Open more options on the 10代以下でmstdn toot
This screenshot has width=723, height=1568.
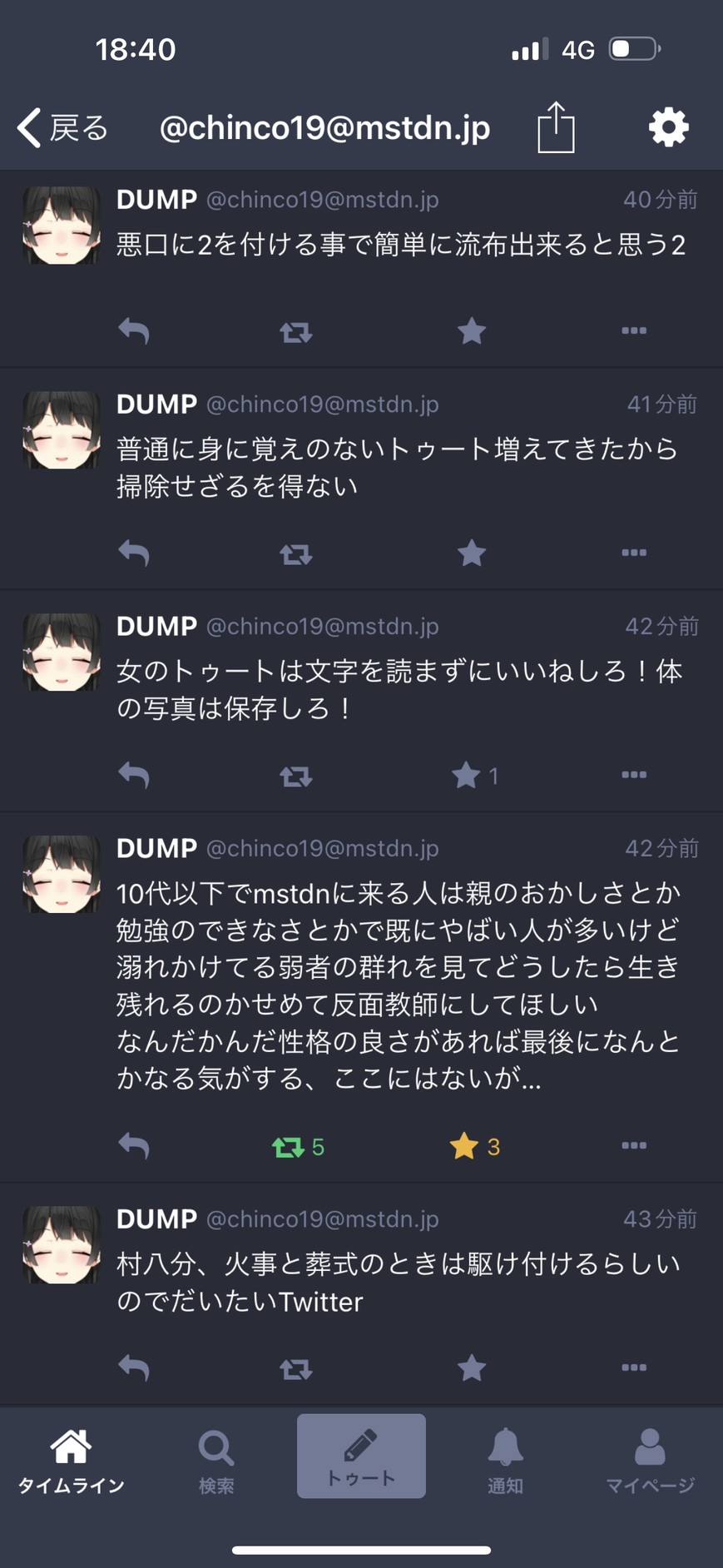(633, 1146)
